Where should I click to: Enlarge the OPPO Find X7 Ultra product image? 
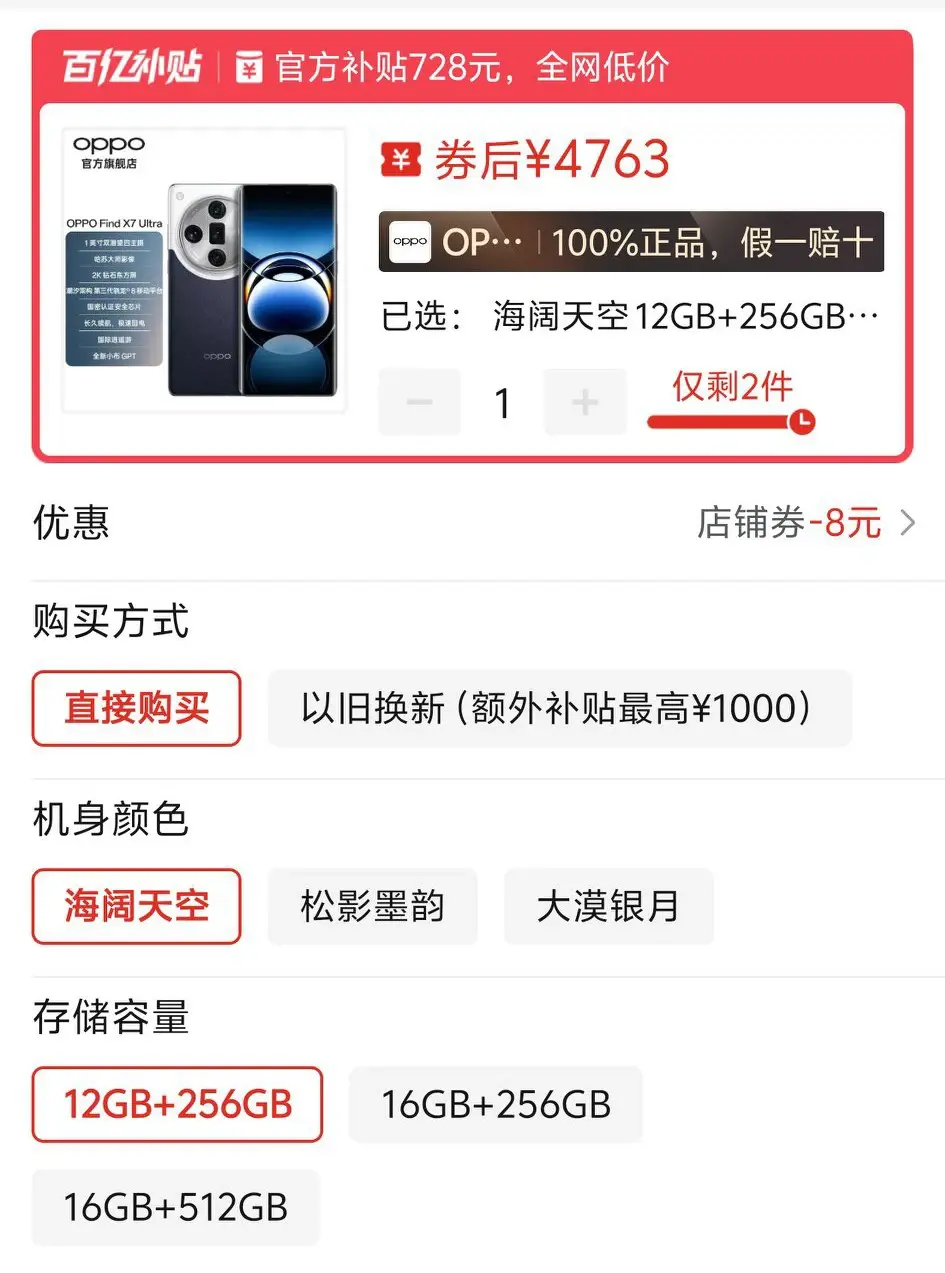point(204,270)
